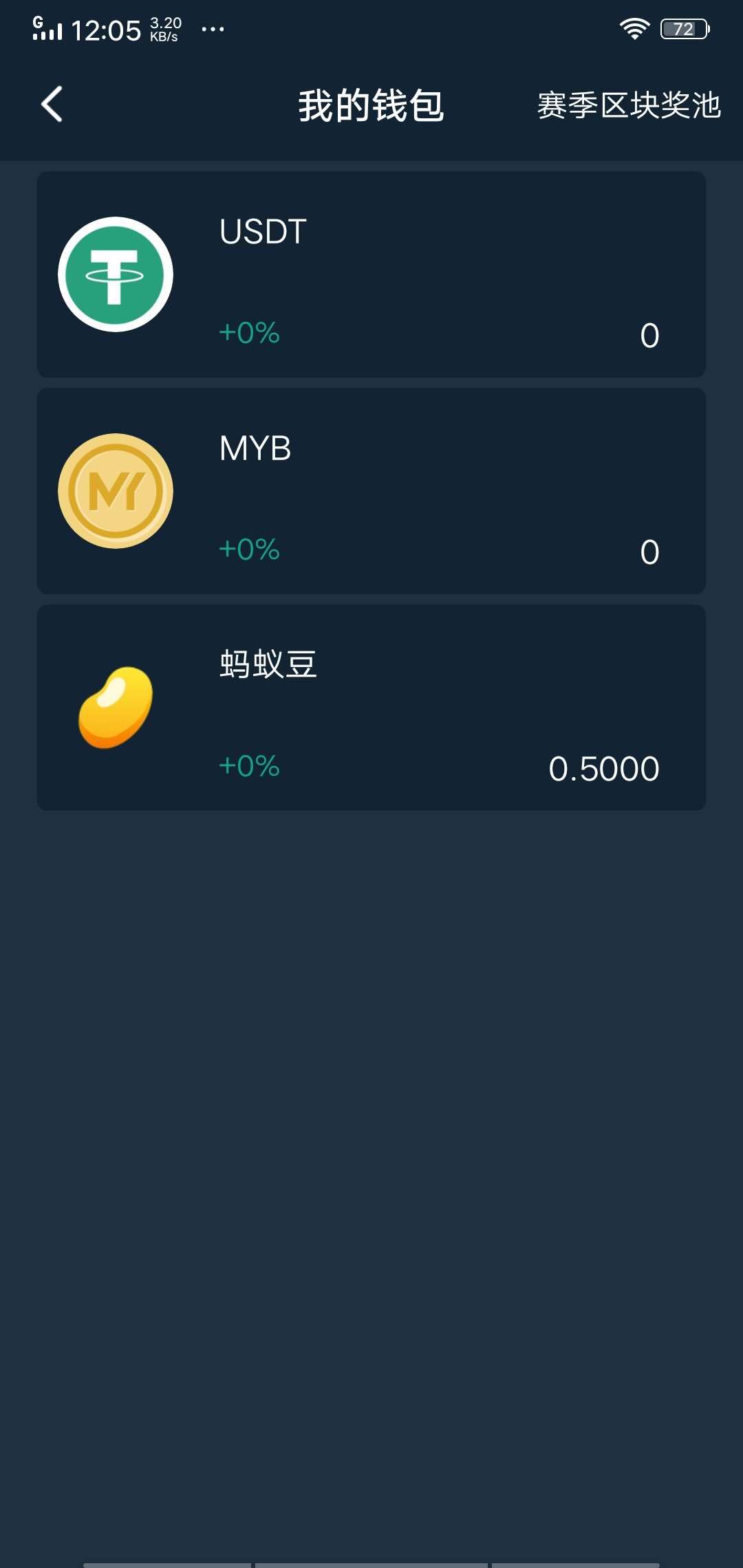Viewport: 743px width, 1568px height.
Task: Select the USDT asset card
Action: 371,275
